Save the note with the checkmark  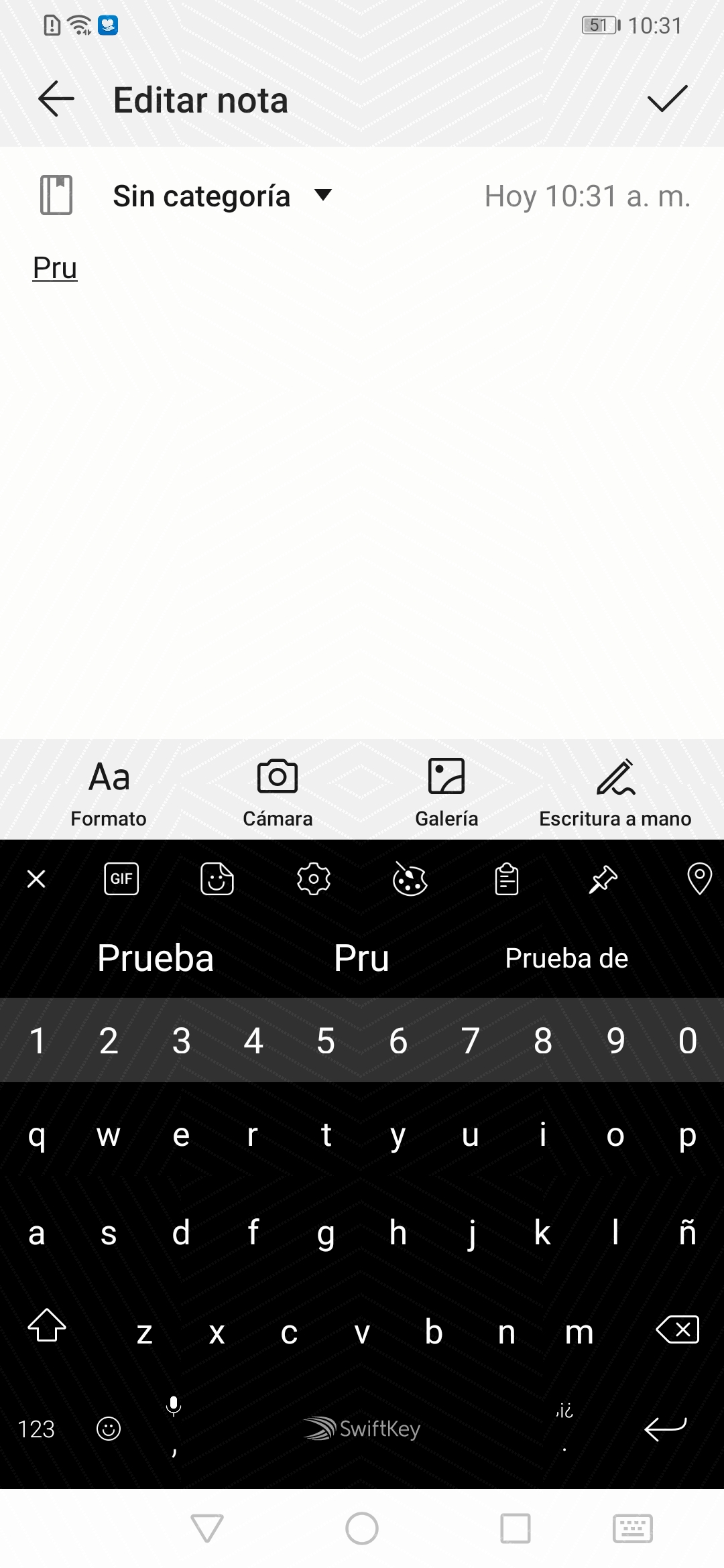coord(668,99)
